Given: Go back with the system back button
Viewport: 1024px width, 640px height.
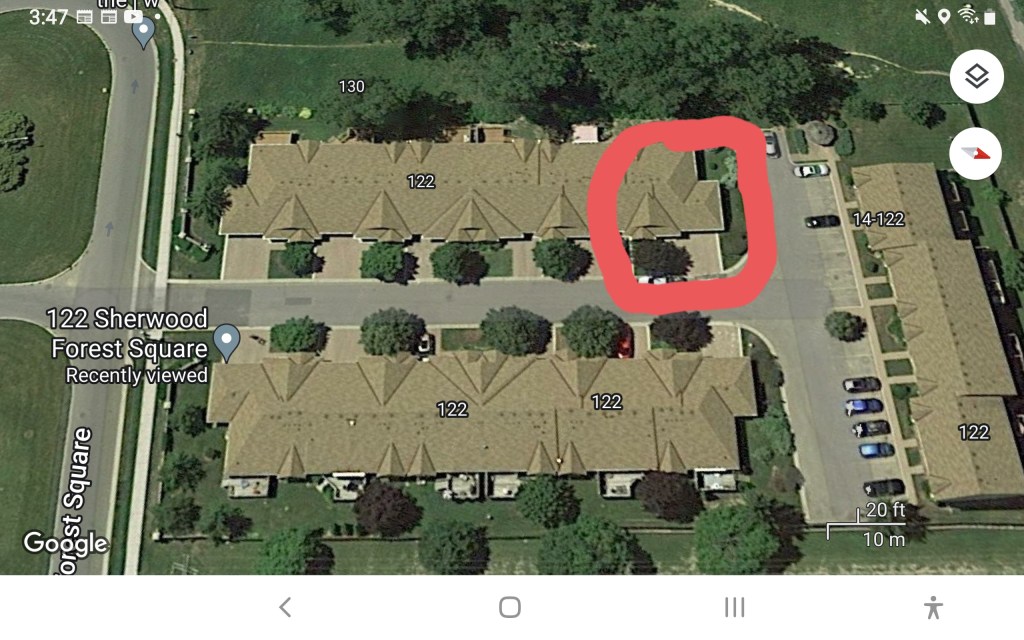Looking at the screenshot, I should pyautogui.click(x=286, y=607).
